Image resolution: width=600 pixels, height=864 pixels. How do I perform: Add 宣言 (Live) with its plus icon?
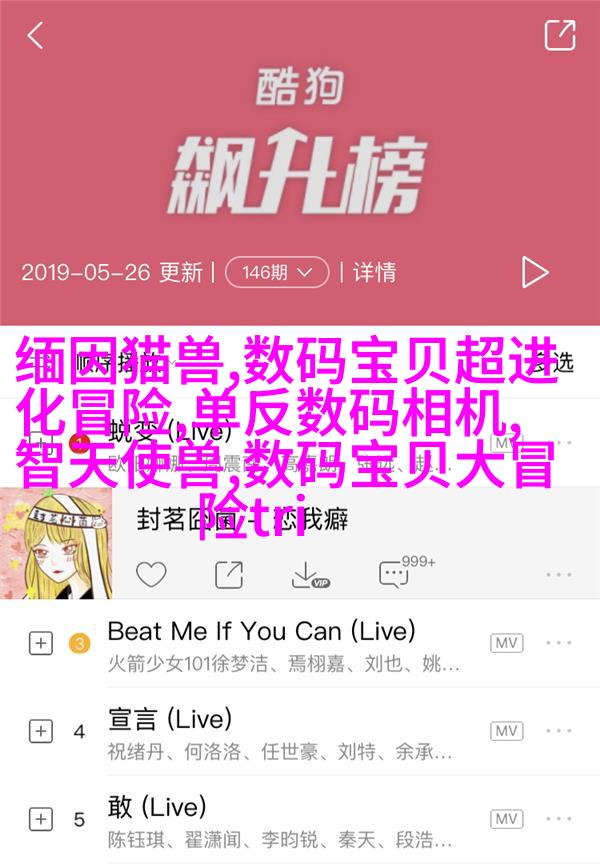click(40, 731)
